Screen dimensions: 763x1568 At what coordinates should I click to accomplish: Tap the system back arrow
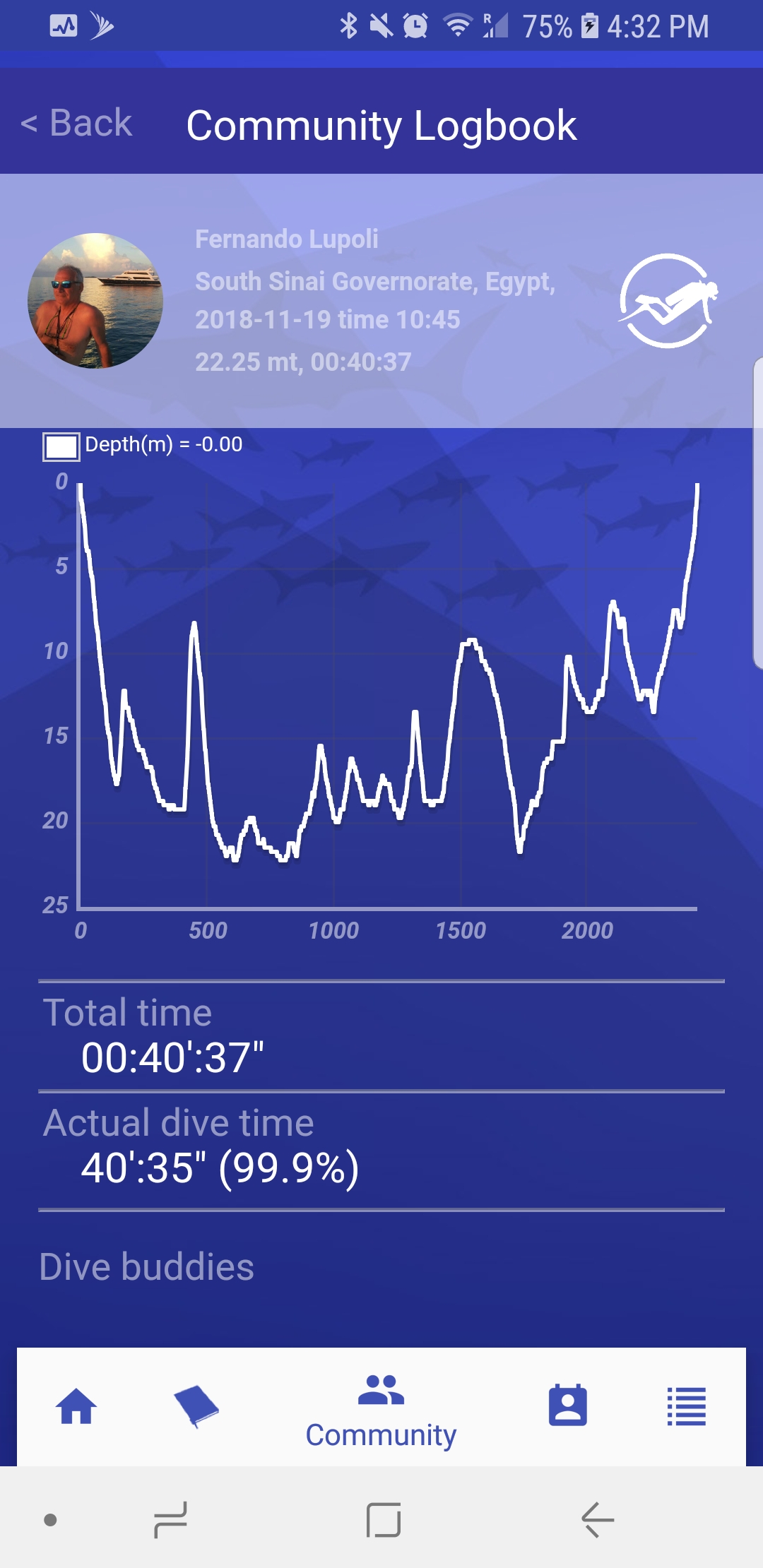598,1519
